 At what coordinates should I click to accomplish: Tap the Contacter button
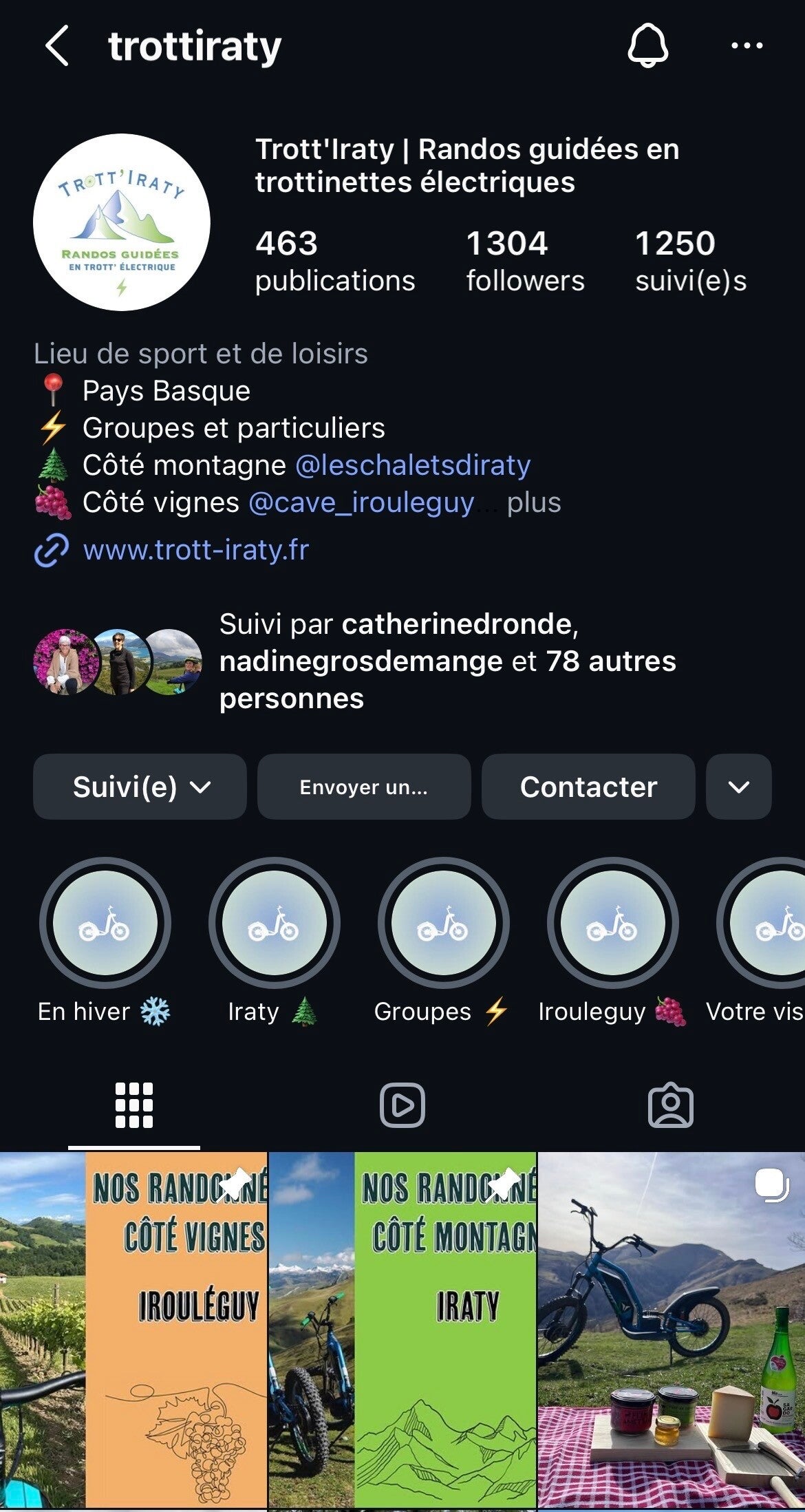click(588, 787)
